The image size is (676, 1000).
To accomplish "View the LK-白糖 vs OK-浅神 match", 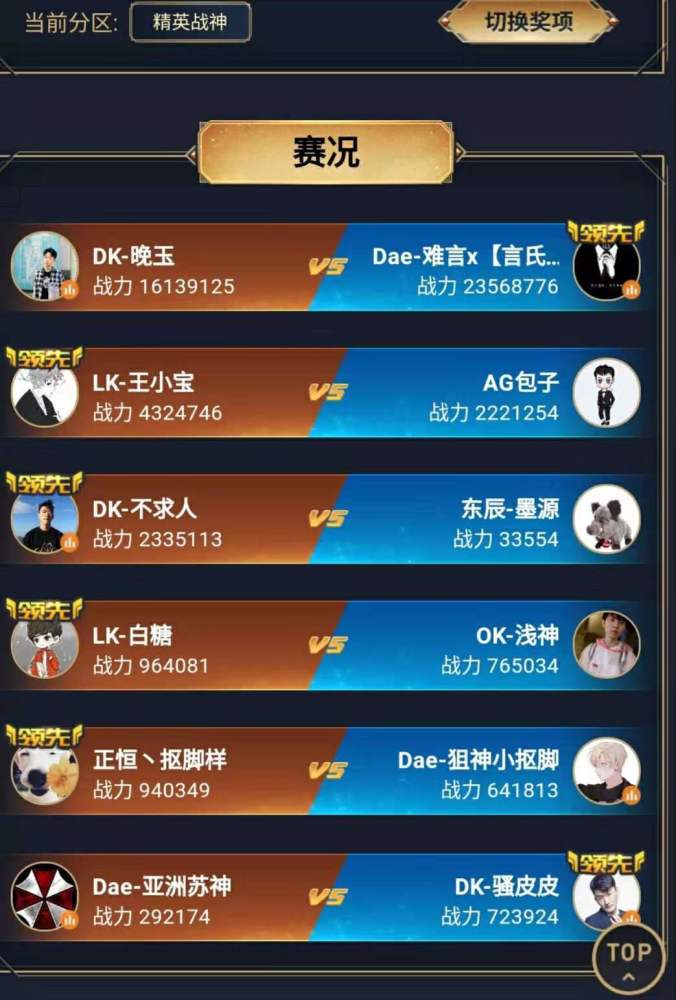I will point(326,646).
